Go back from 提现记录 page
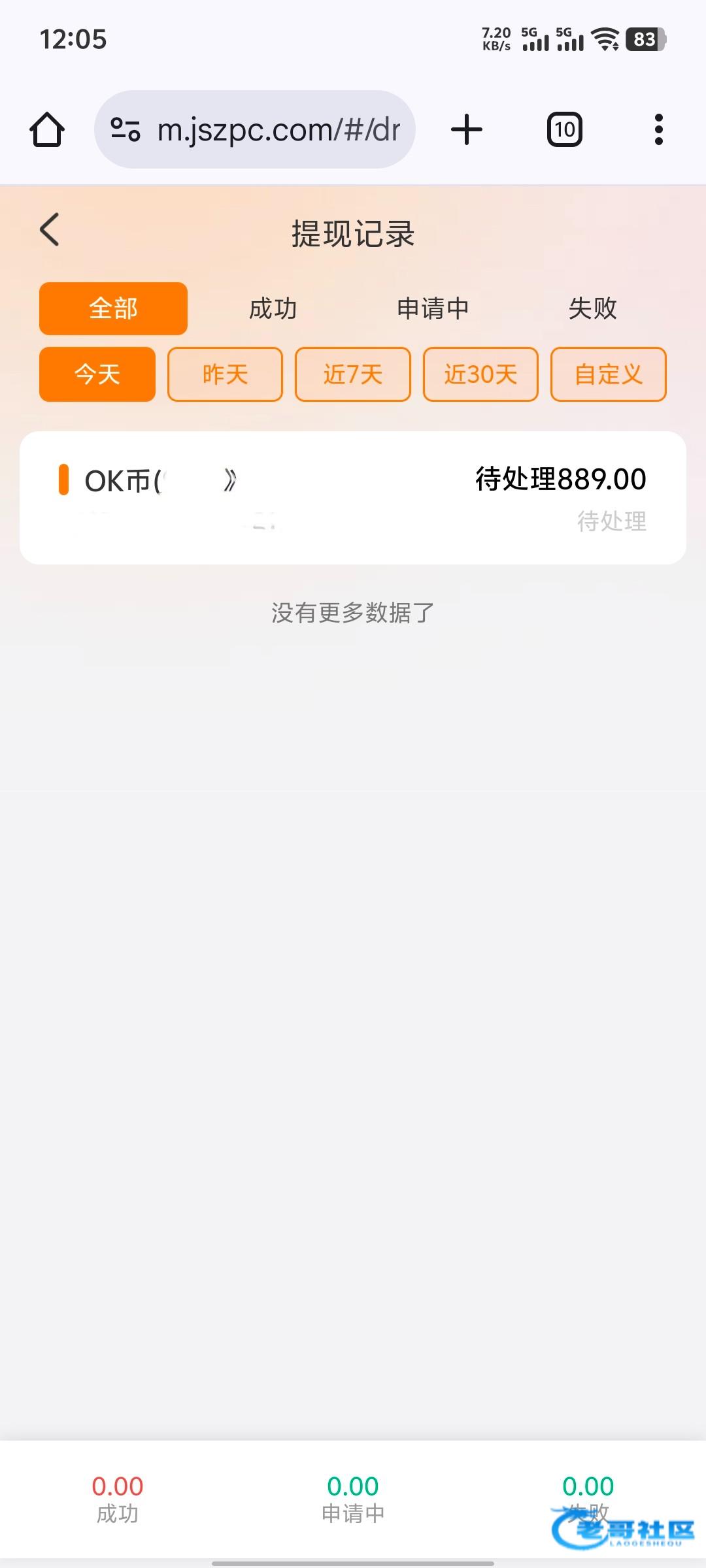The image size is (706, 1568). pyautogui.click(x=50, y=230)
